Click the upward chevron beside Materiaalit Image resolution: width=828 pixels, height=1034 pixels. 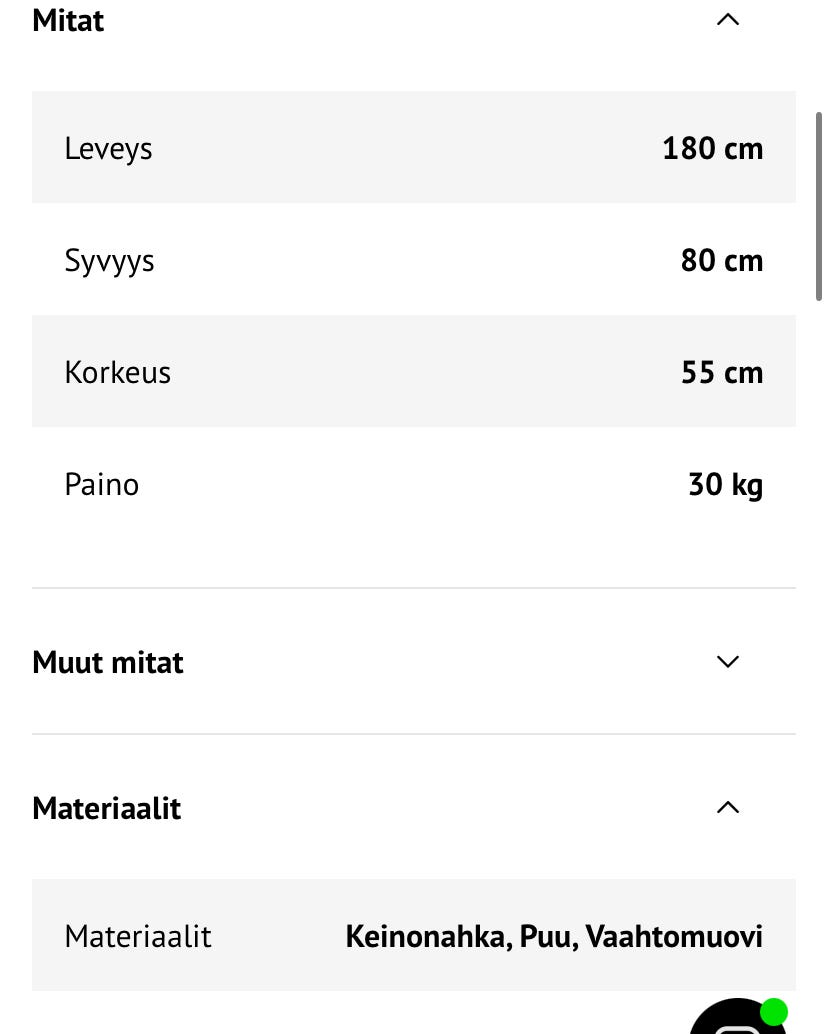728,807
